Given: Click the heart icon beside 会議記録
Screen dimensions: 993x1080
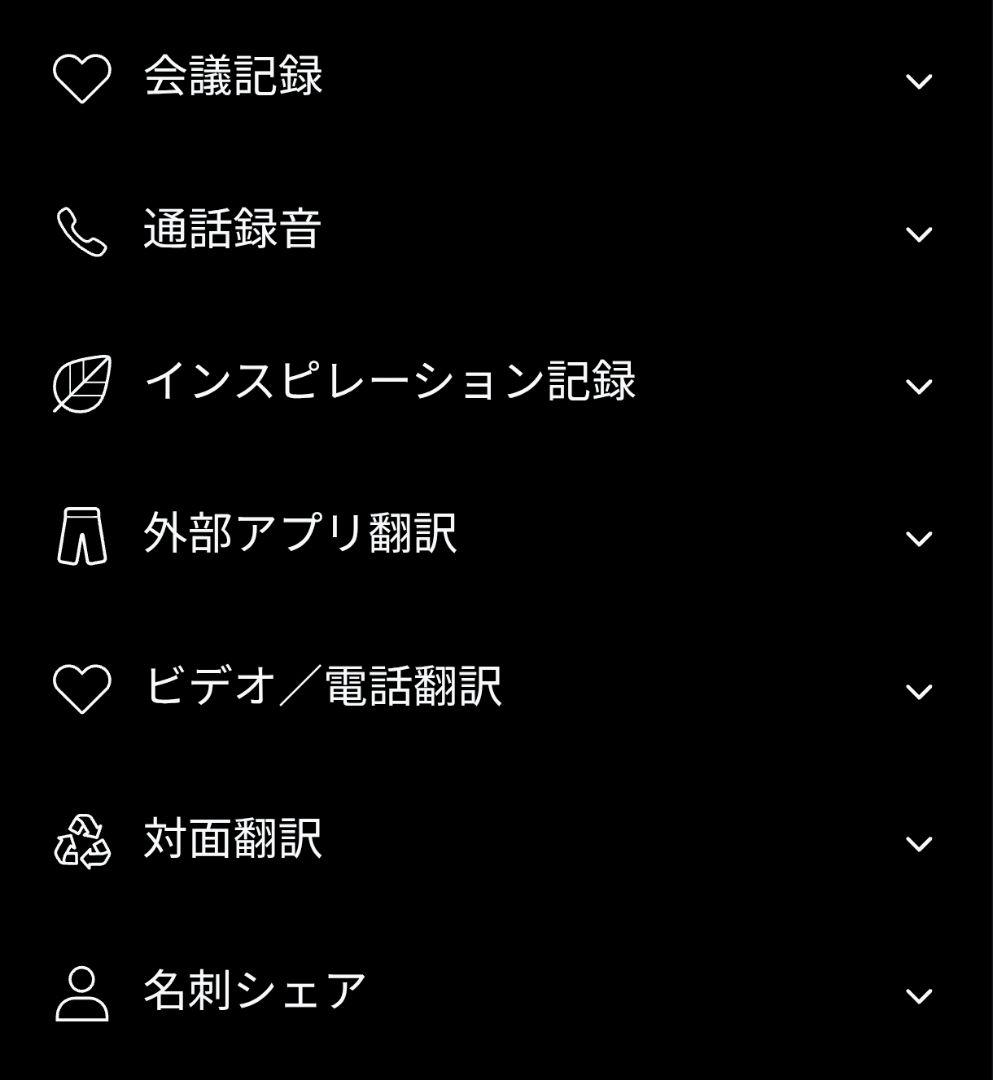Looking at the screenshot, I should click(x=85, y=78).
